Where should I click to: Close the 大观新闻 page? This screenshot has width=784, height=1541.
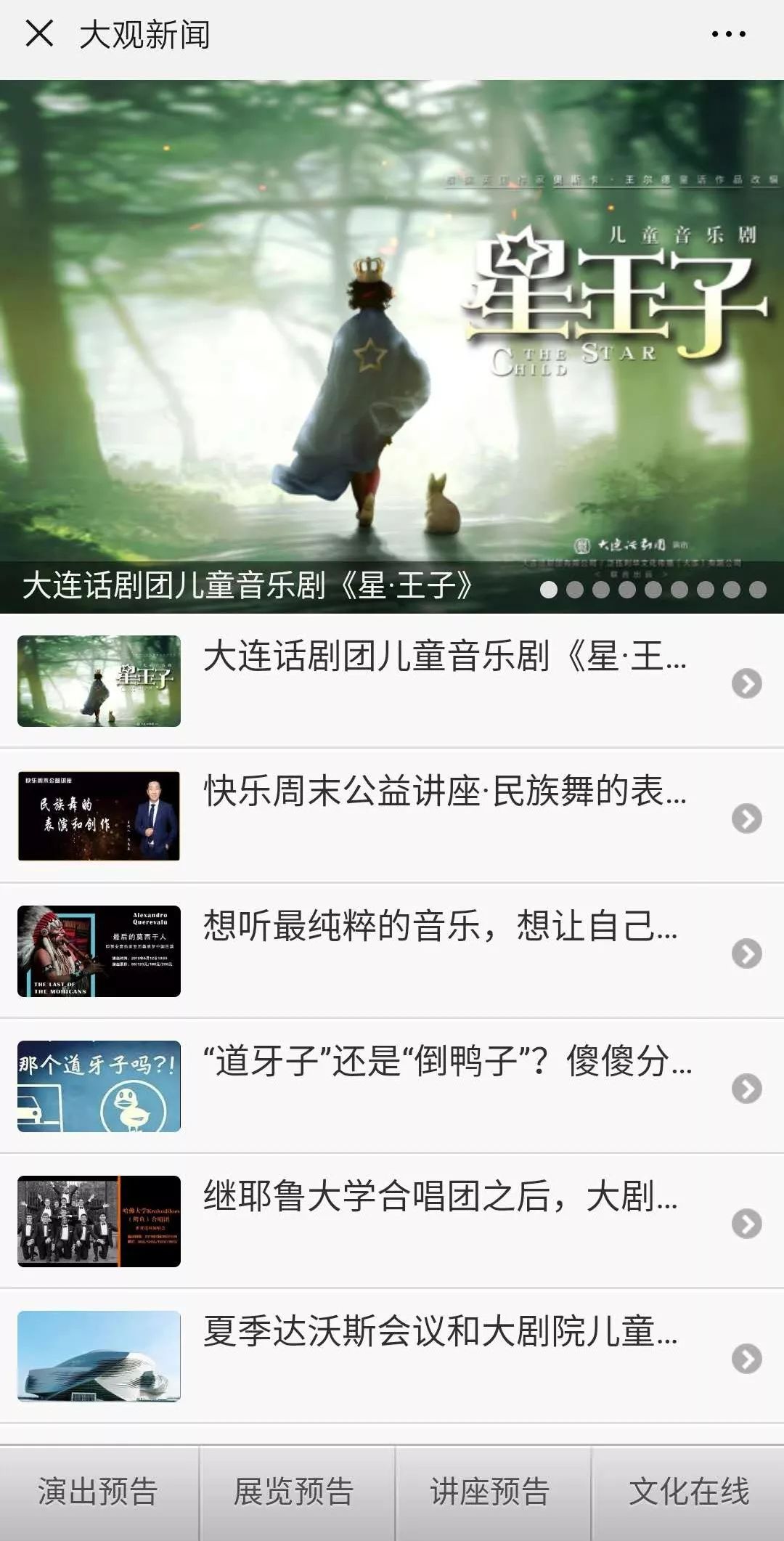coord(39,33)
